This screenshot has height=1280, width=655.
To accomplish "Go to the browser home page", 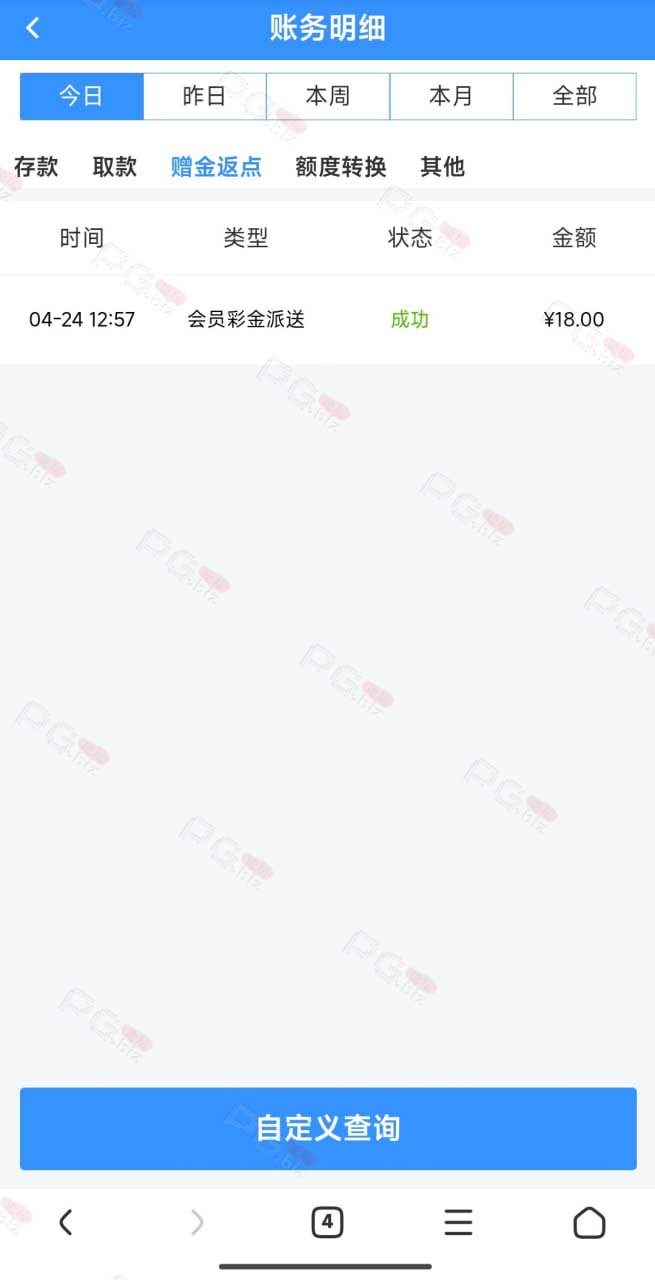I will point(589,1222).
